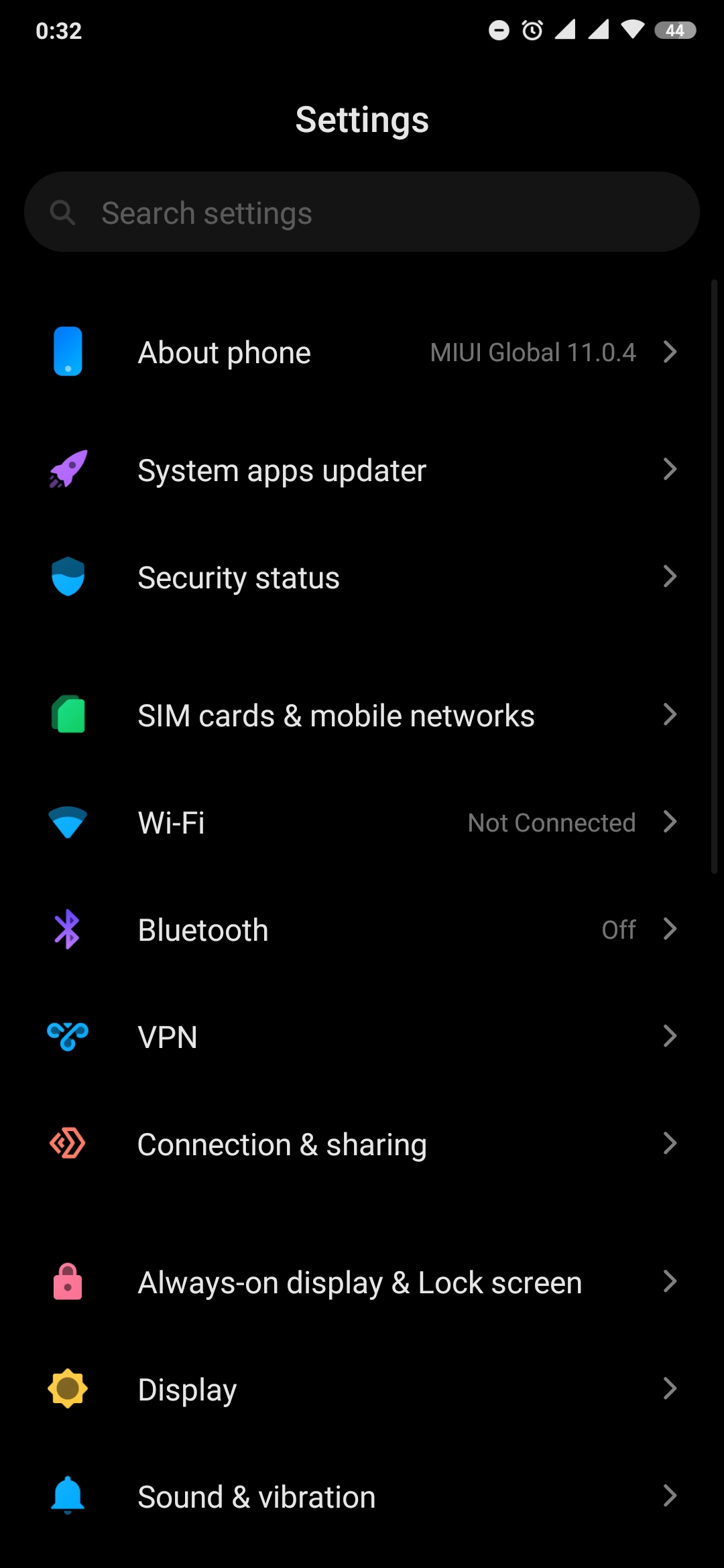Open Bluetooth settings
724x1568 pixels.
(x=362, y=929)
